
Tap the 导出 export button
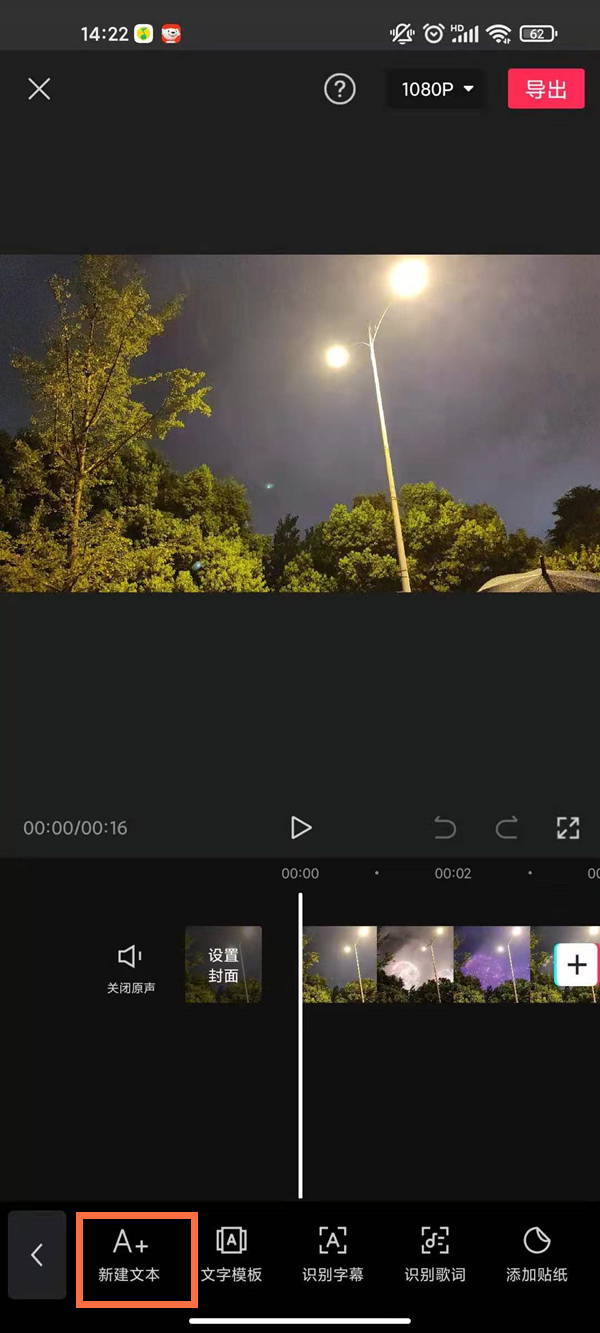click(546, 89)
